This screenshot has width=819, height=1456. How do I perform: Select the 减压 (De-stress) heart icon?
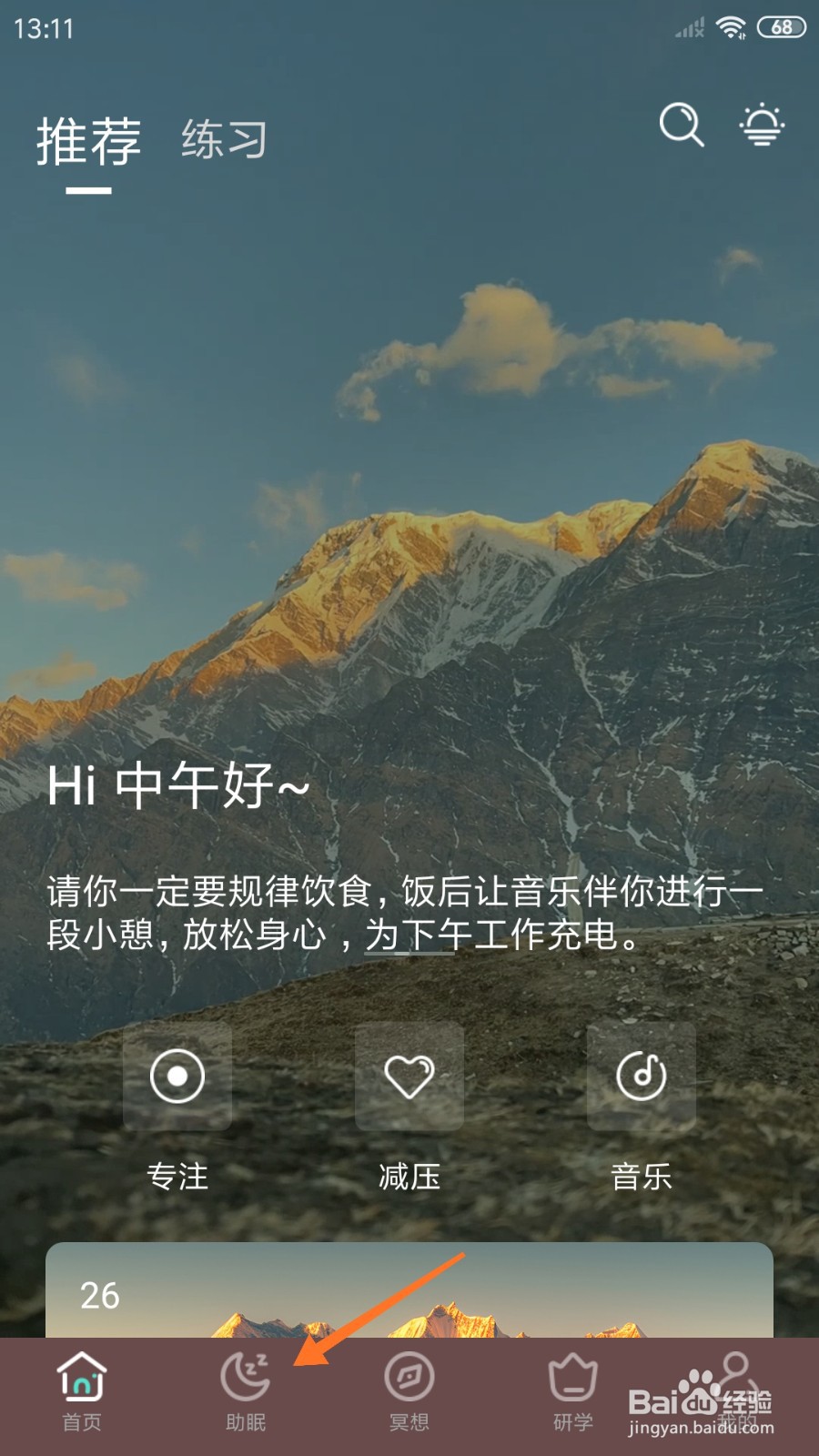(x=409, y=1077)
